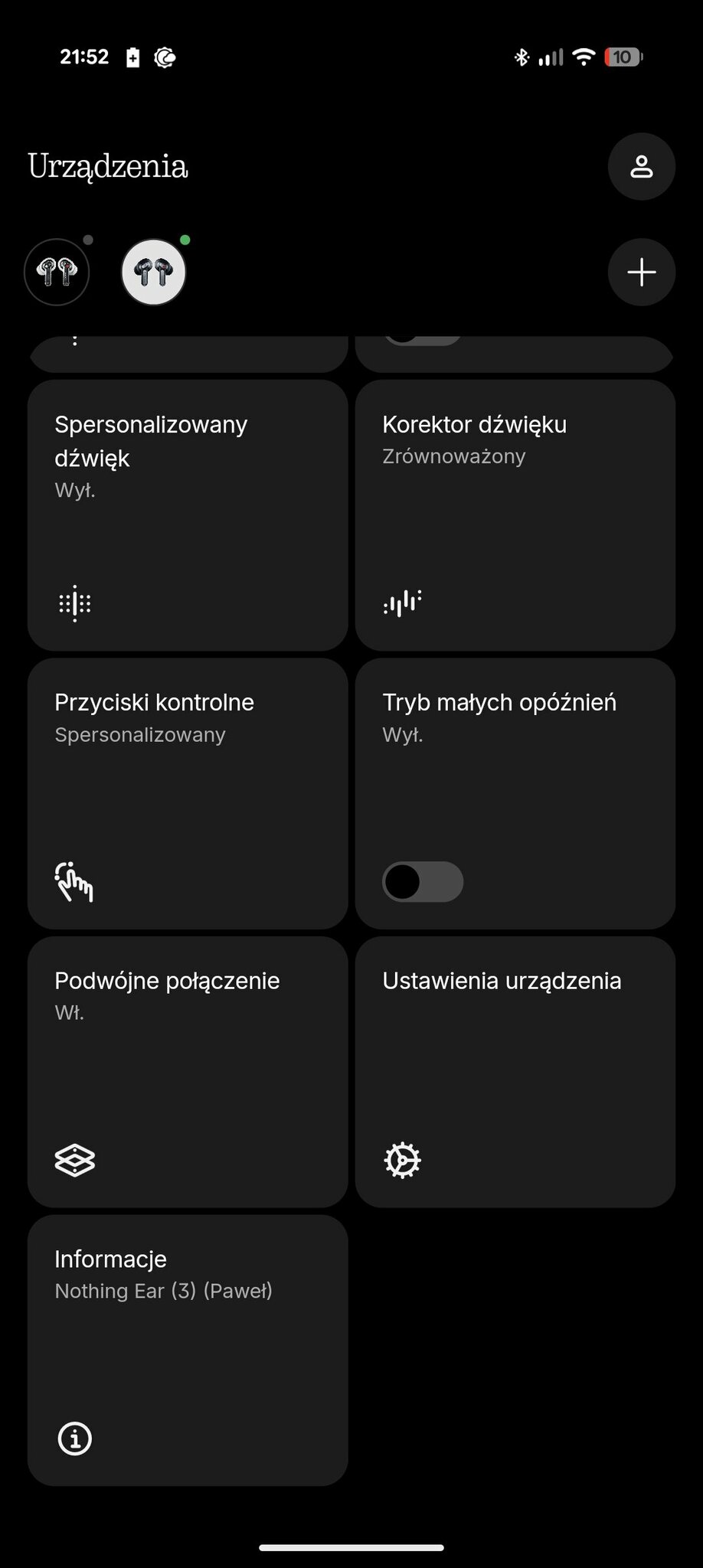Add a new device with plus button
This screenshot has height=1568, width=703.
click(641, 273)
